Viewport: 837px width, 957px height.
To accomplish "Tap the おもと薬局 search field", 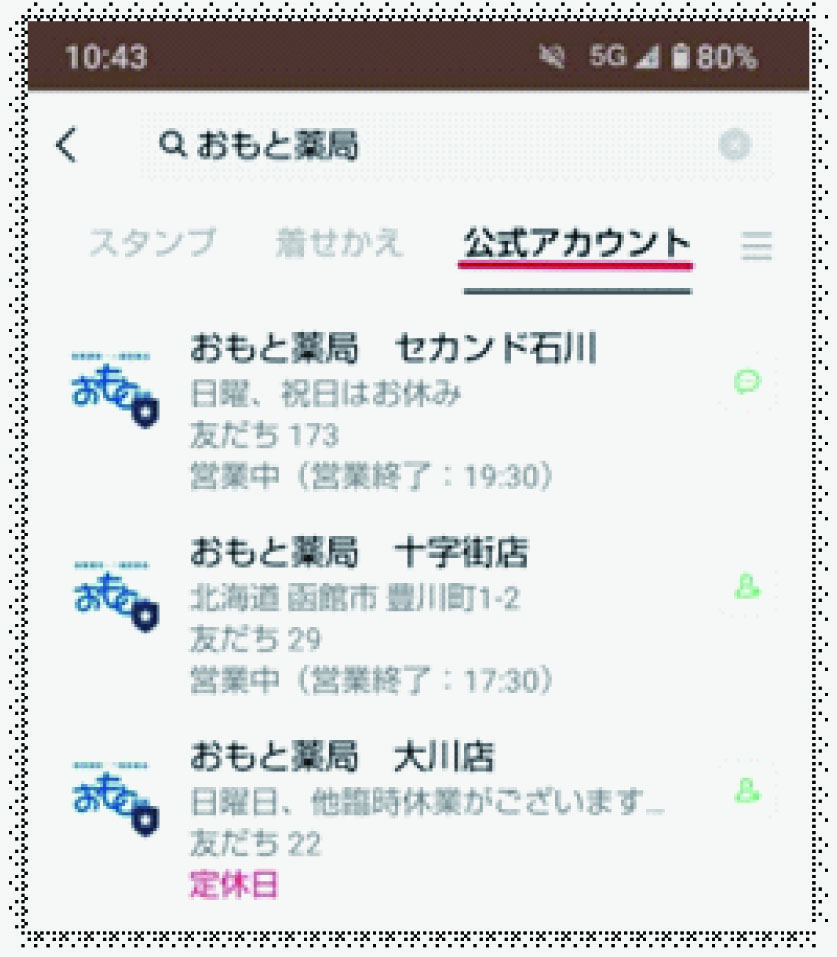I will [430, 147].
